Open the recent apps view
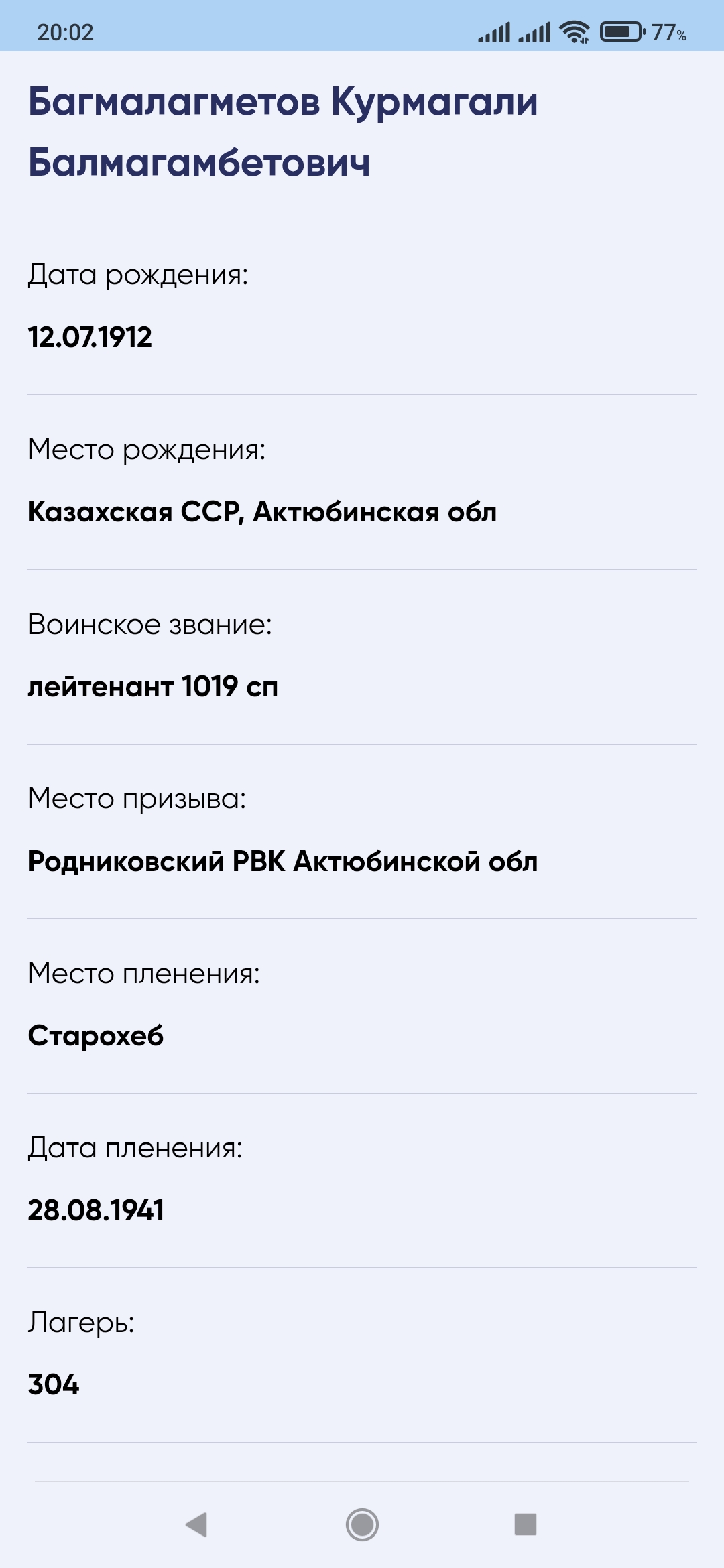The height and width of the screenshot is (1568, 724). (526, 1524)
